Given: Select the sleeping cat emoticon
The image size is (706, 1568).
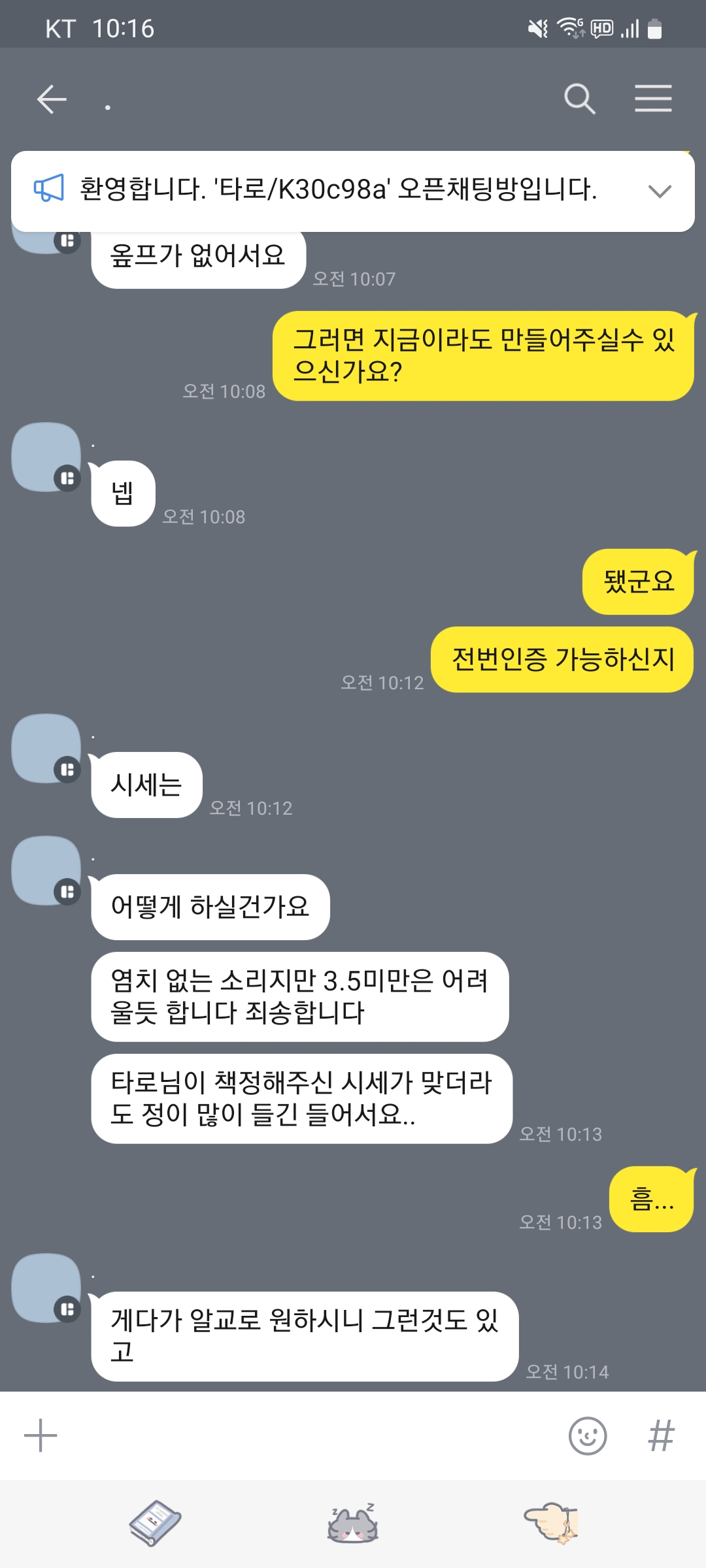Looking at the screenshot, I should 353,1522.
